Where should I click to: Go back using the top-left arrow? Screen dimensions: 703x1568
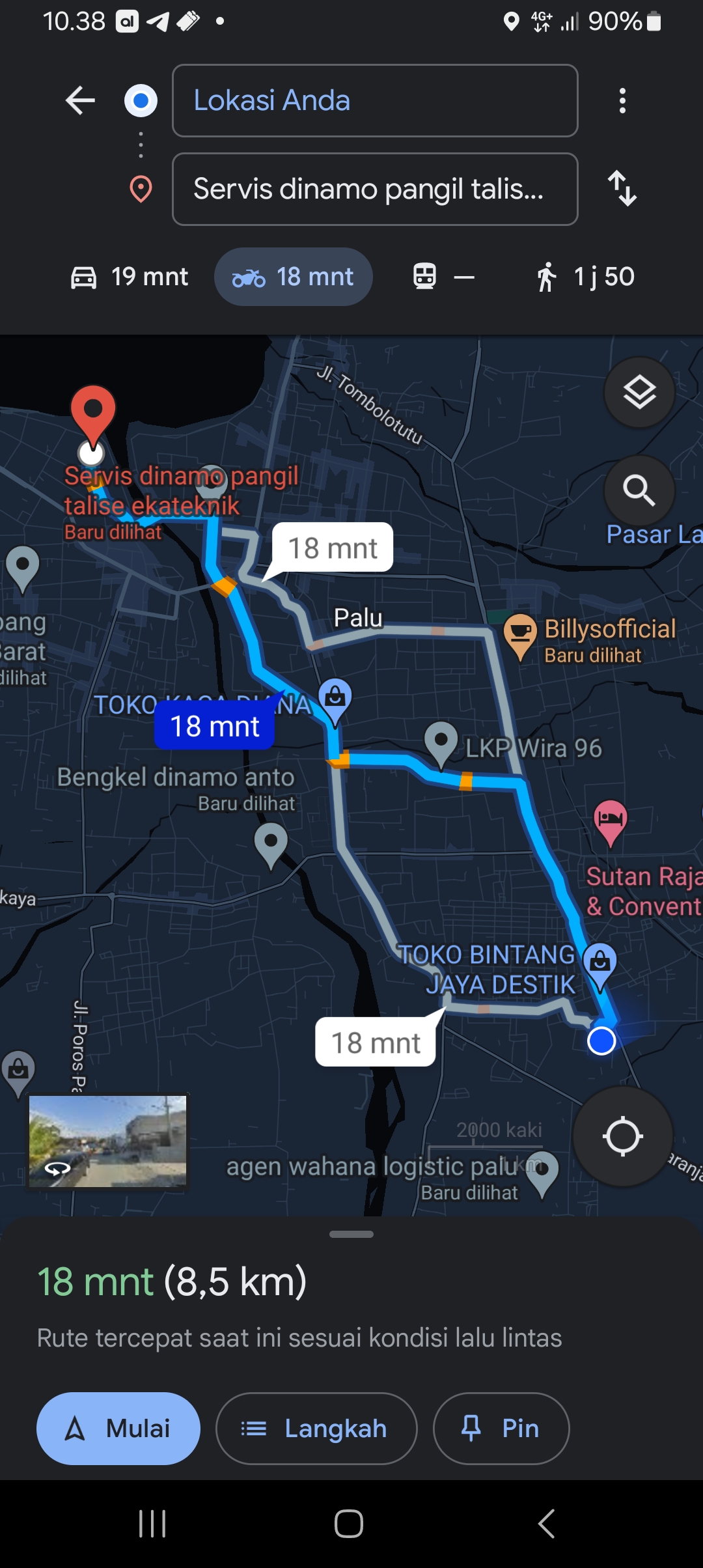click(x=81, y=101)
